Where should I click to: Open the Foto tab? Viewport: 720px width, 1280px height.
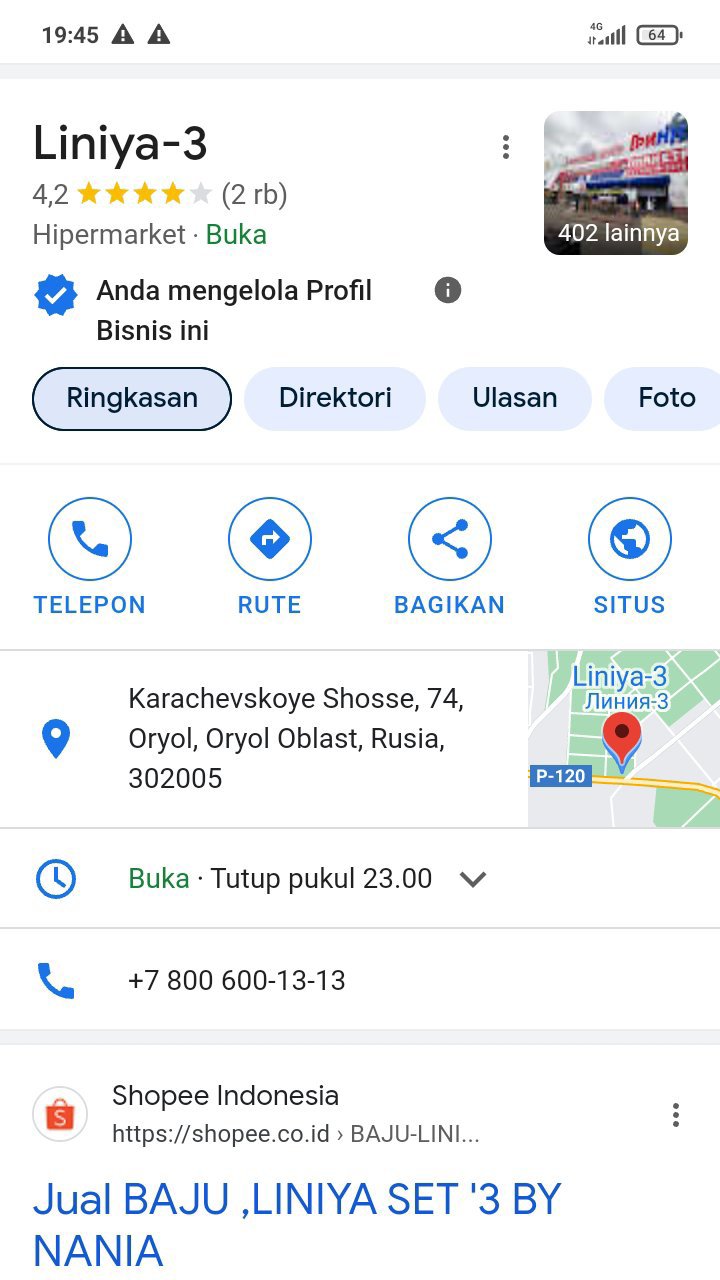[666, 398]
